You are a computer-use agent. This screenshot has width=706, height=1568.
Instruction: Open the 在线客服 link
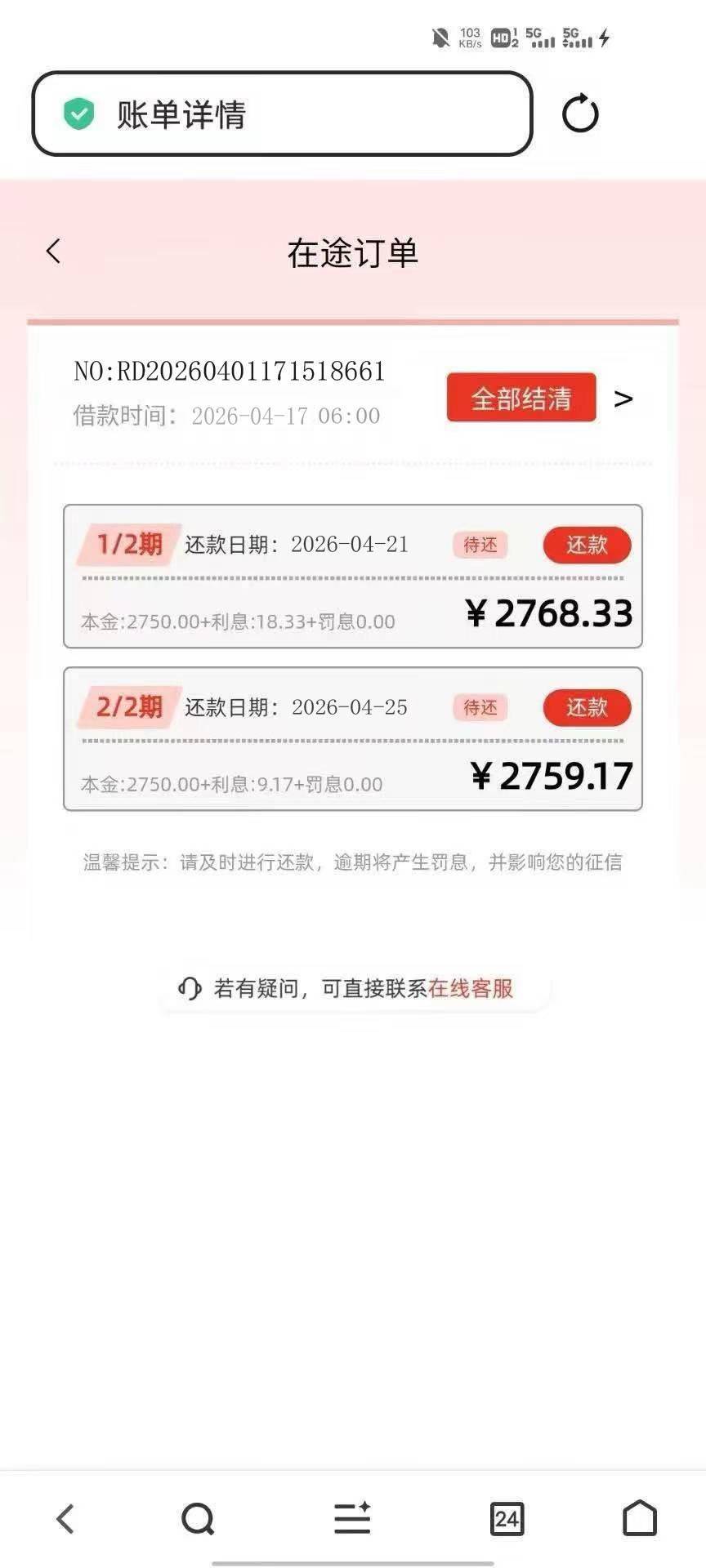pos(471,988)
